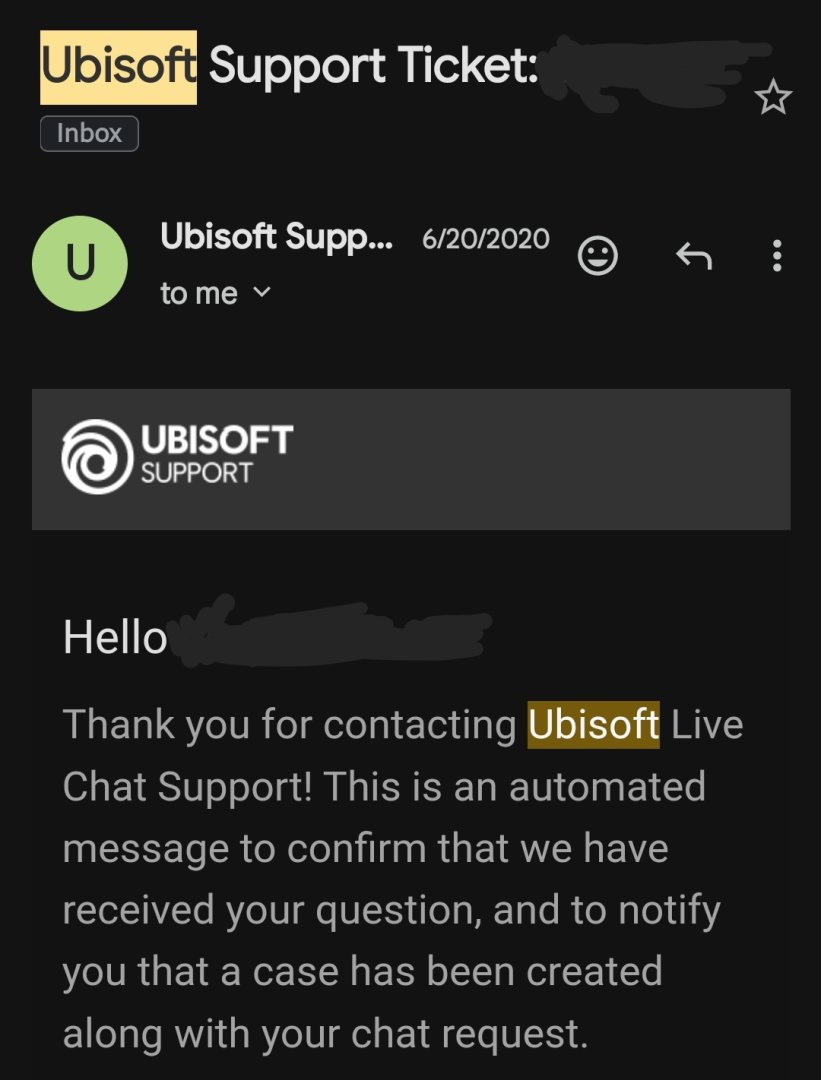This screenshot has width=821, height=1080.
Task: Open the message overflow menu
Action: [x=776, y=257]
